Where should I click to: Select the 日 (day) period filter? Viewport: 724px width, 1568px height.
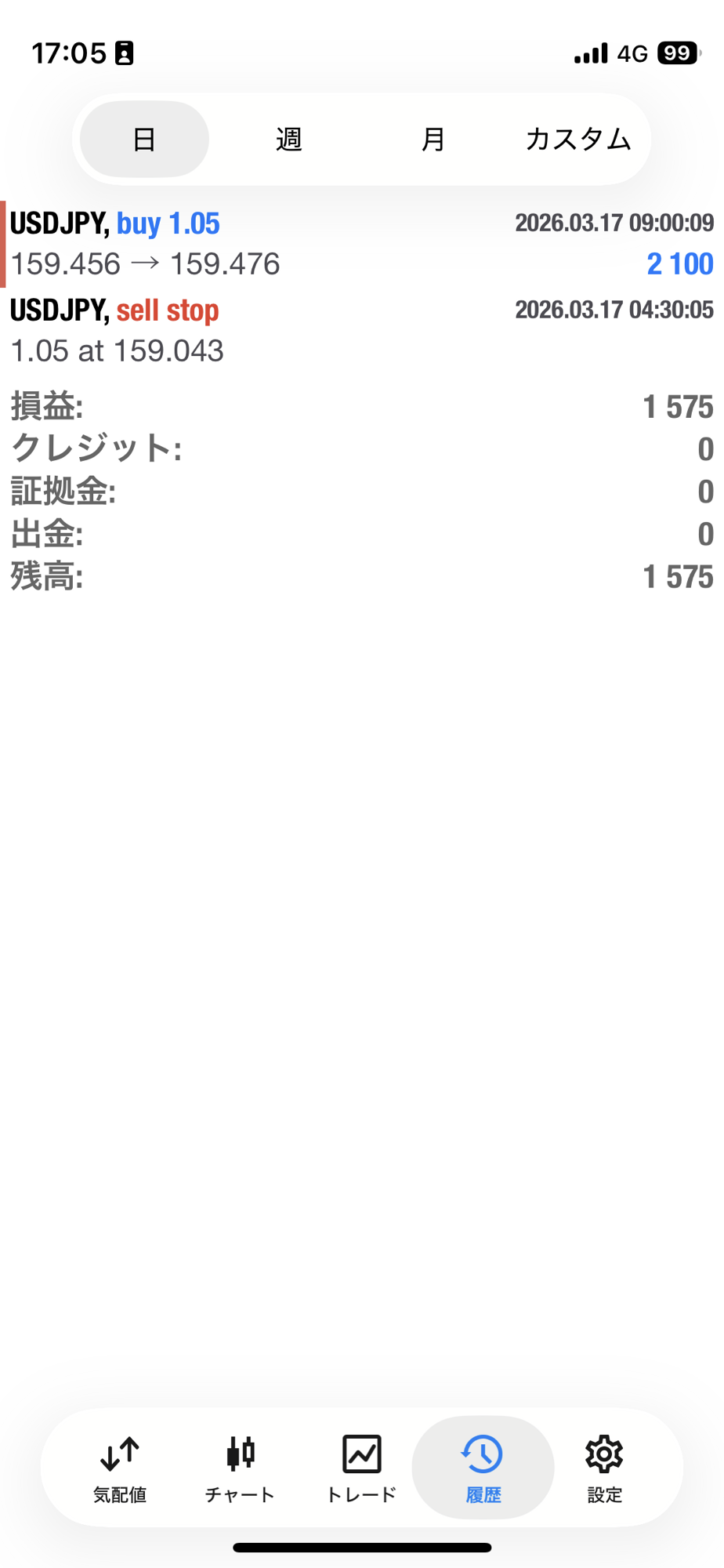144,140
